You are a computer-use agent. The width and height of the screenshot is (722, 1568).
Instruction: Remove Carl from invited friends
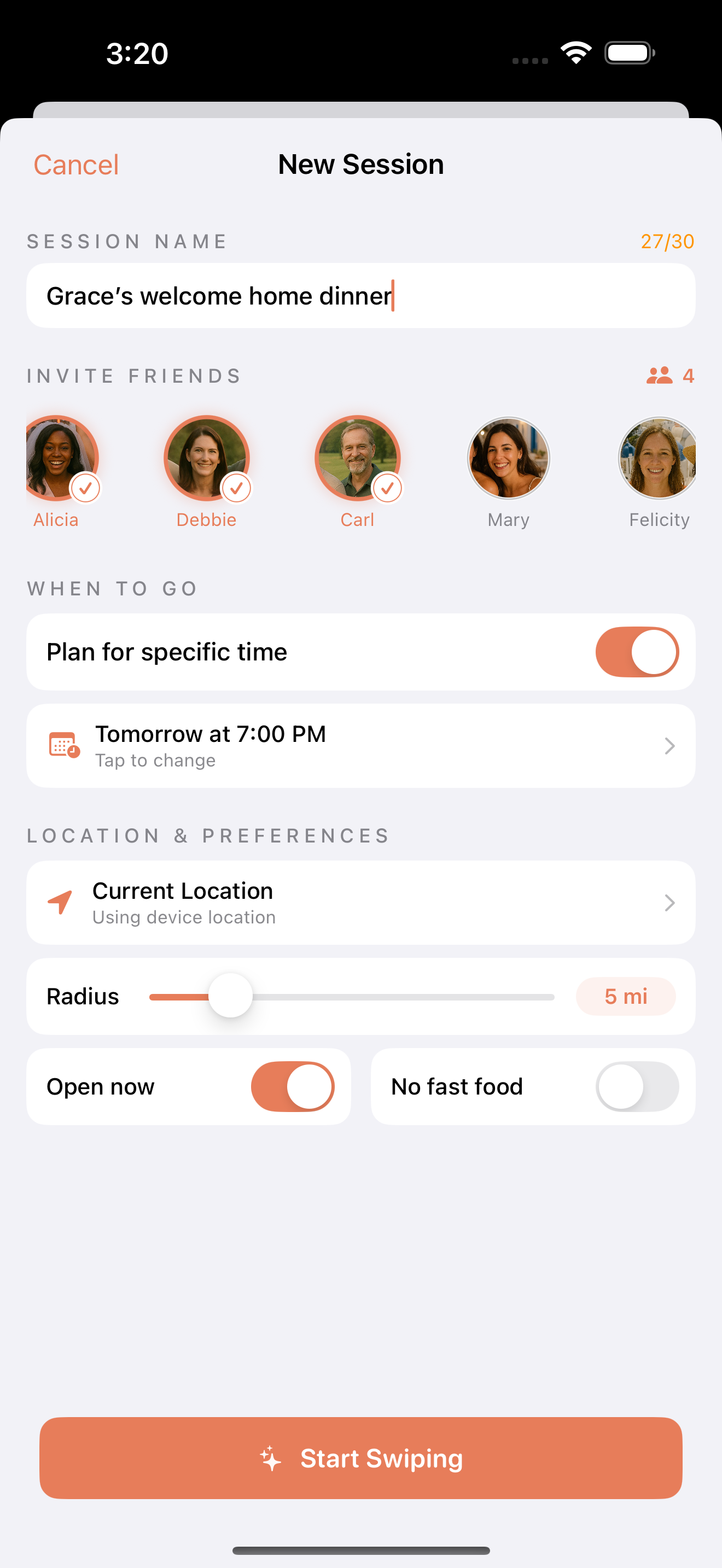click(357, 458)
